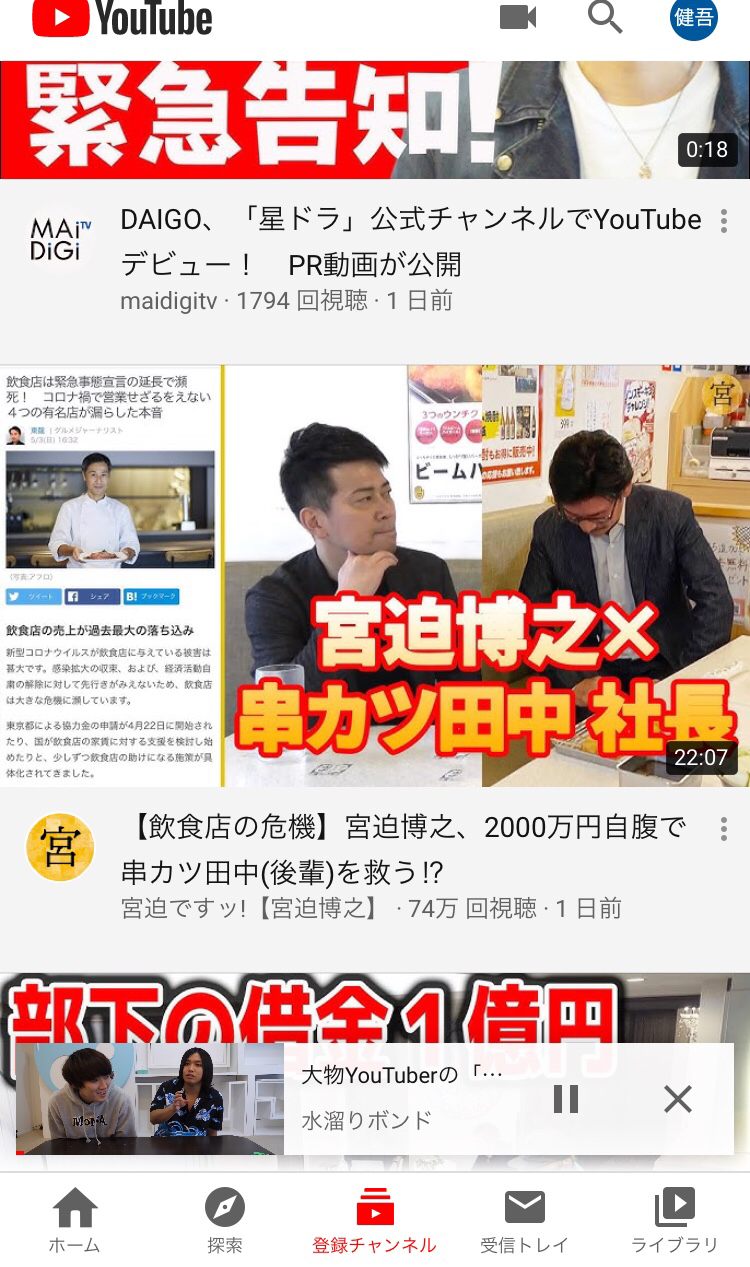Play the 宮迫博之×串カツ田中 社長 video
750x1267 pixels.
coord(375,576)
